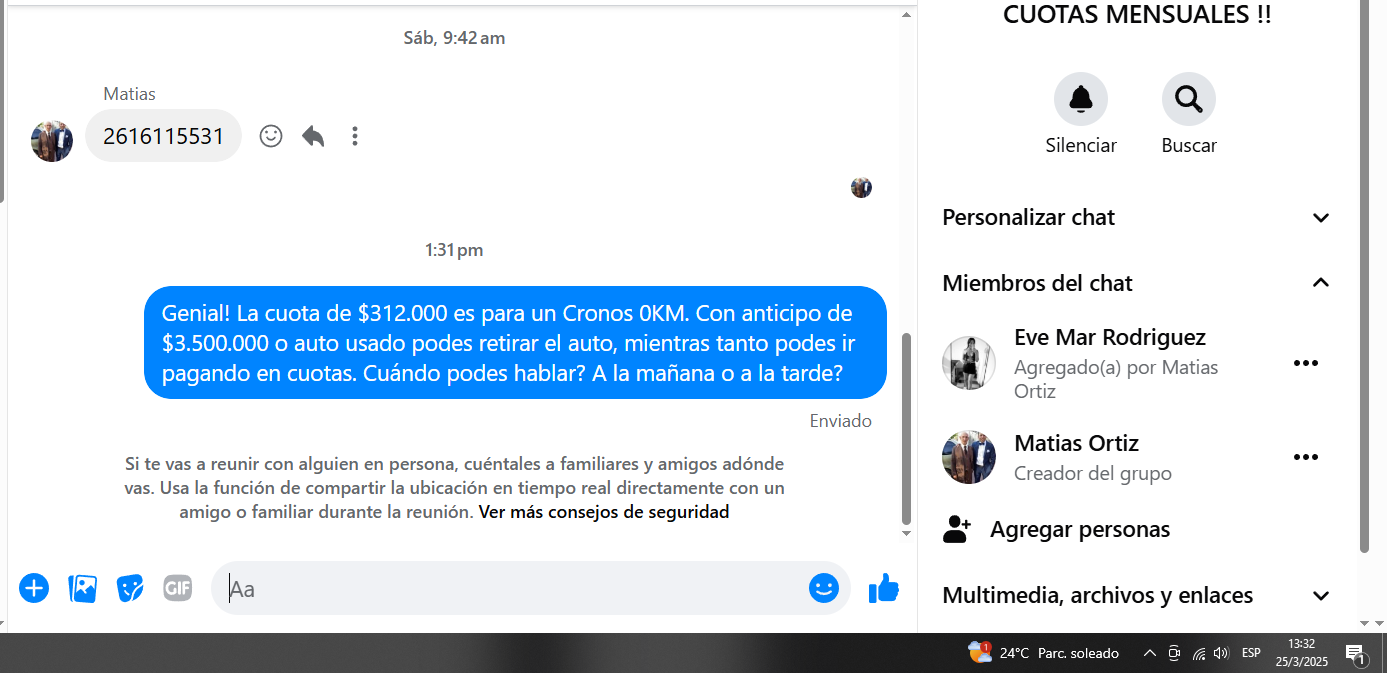
Task: Send a thumbs-up like
Action: pyautogui.click(x=884, y=588)
